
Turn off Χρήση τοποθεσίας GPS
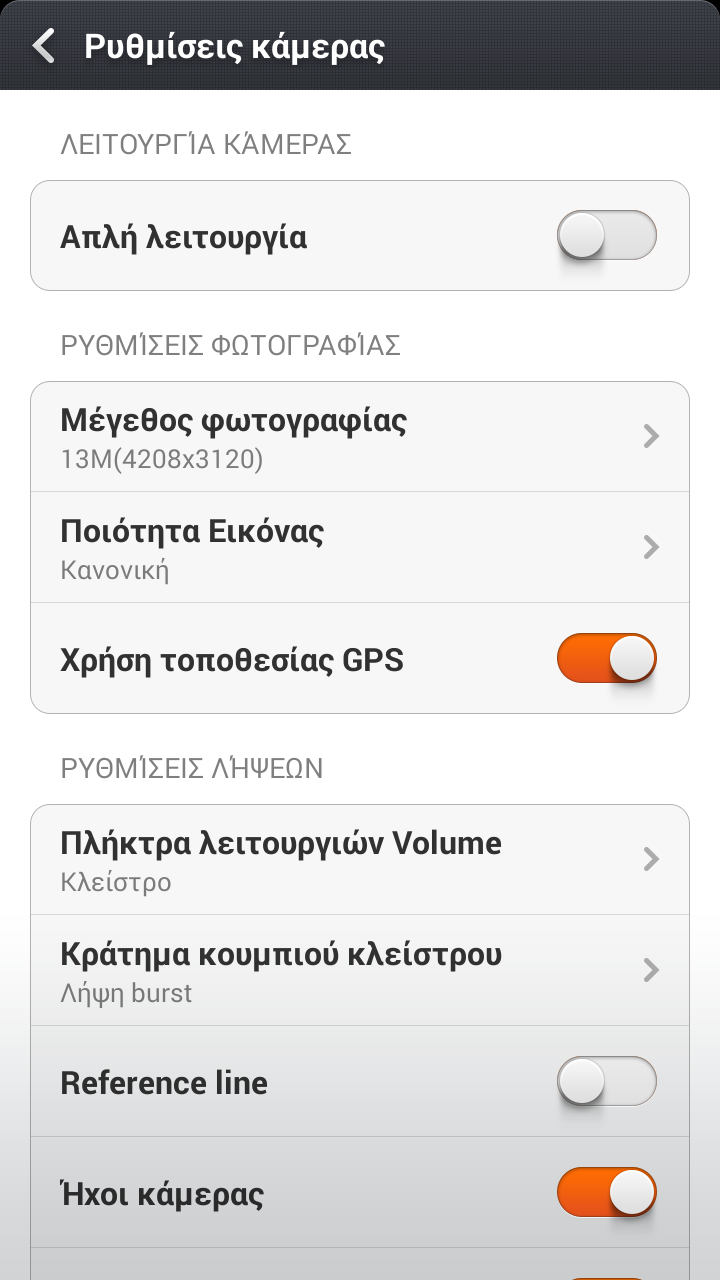(x=606, y=658)
